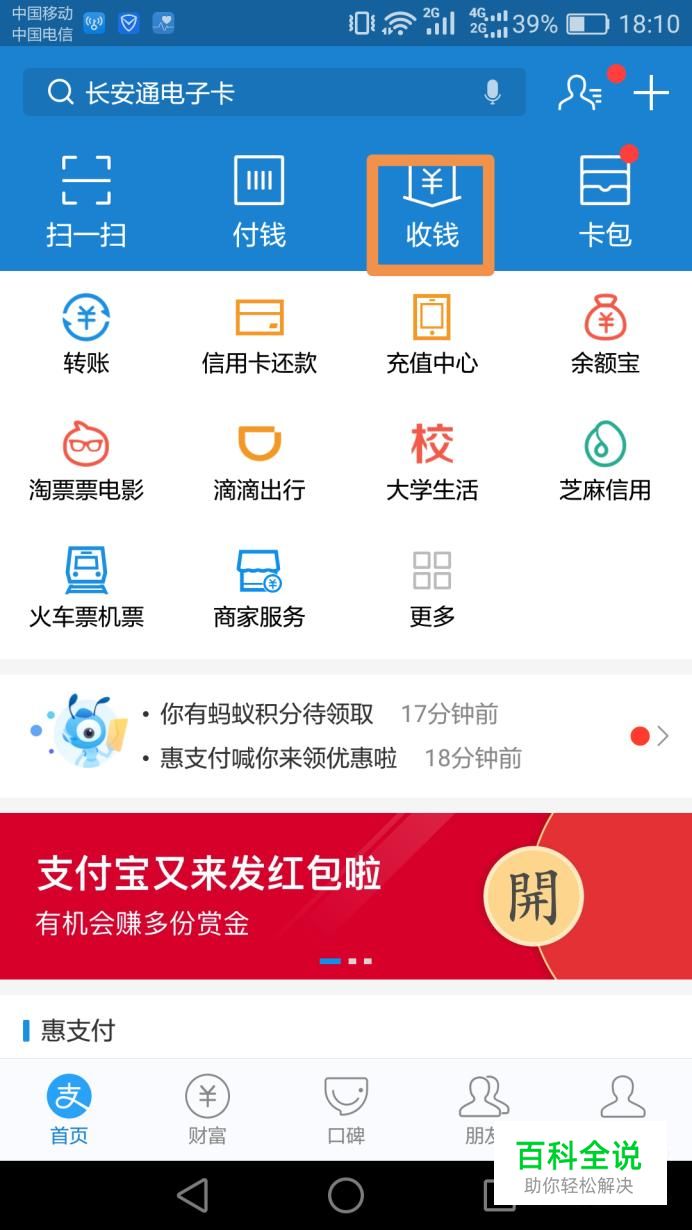
Task: Open 芝麻信用
Action: pos(605,461)
